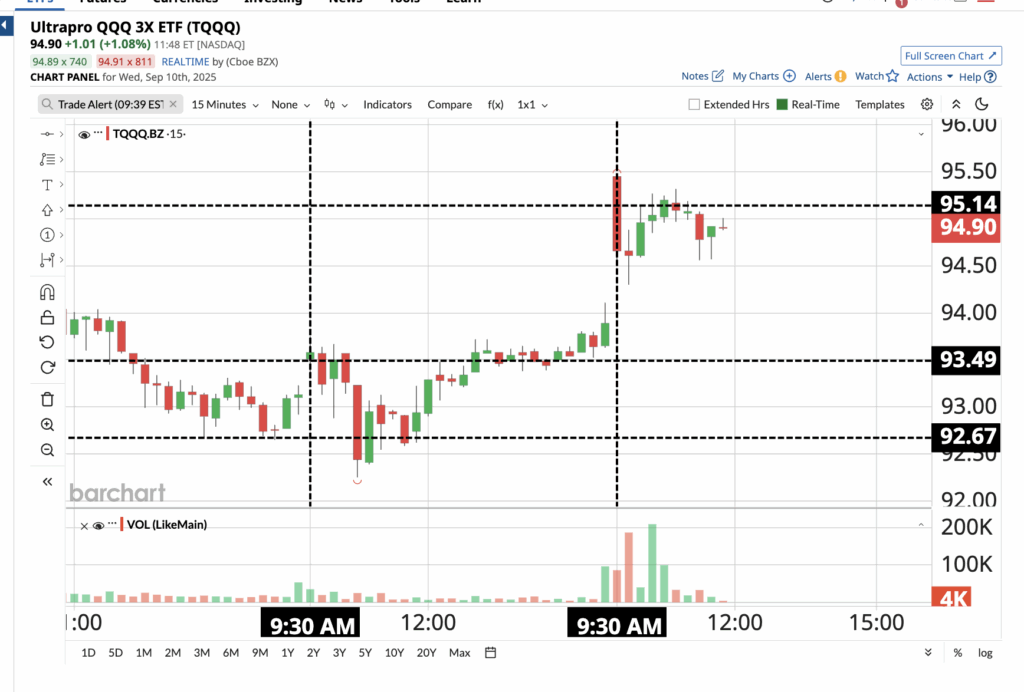Viewport: 1024px width, 692px height.
Task: Open Full Screen Chart
Action: (x=950, y=56)
